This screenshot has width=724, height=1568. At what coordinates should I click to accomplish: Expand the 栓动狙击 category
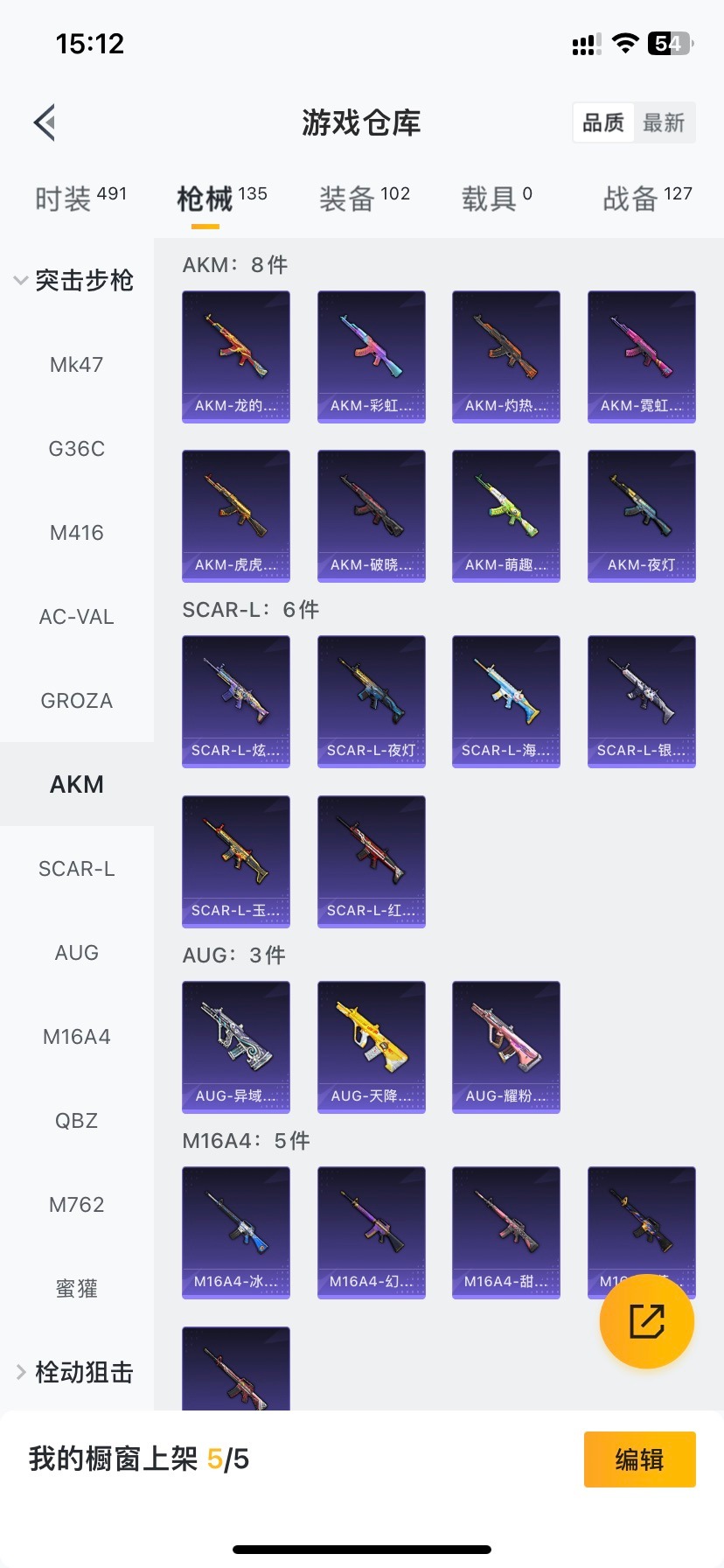coord(75,1372)
